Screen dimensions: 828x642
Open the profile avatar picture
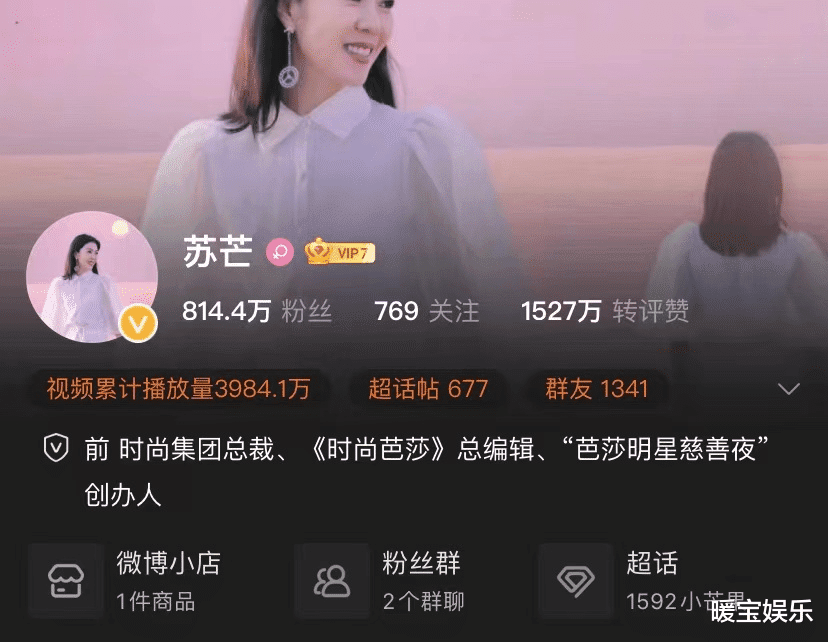coord(91,277)
